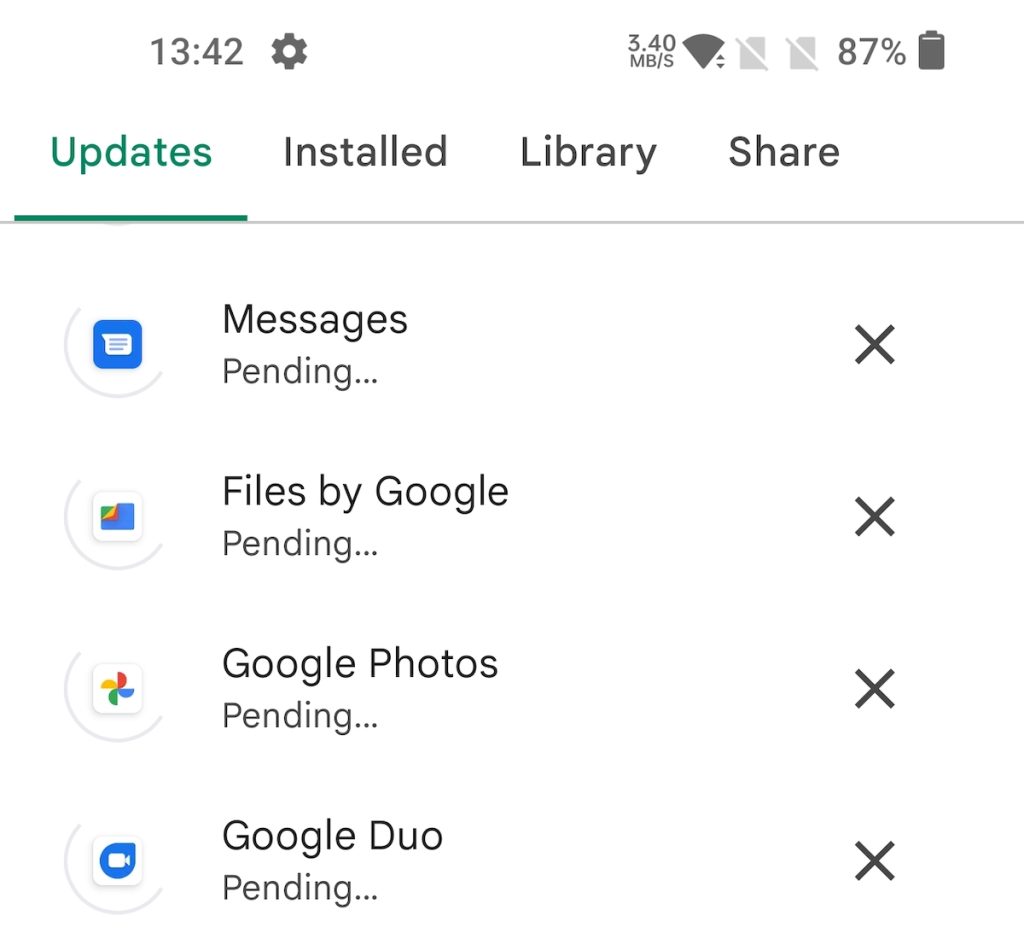The width and height of the screenshot is (1024, 939).
Task: Cancel the pending Messages update
Action: click(874, 345)
